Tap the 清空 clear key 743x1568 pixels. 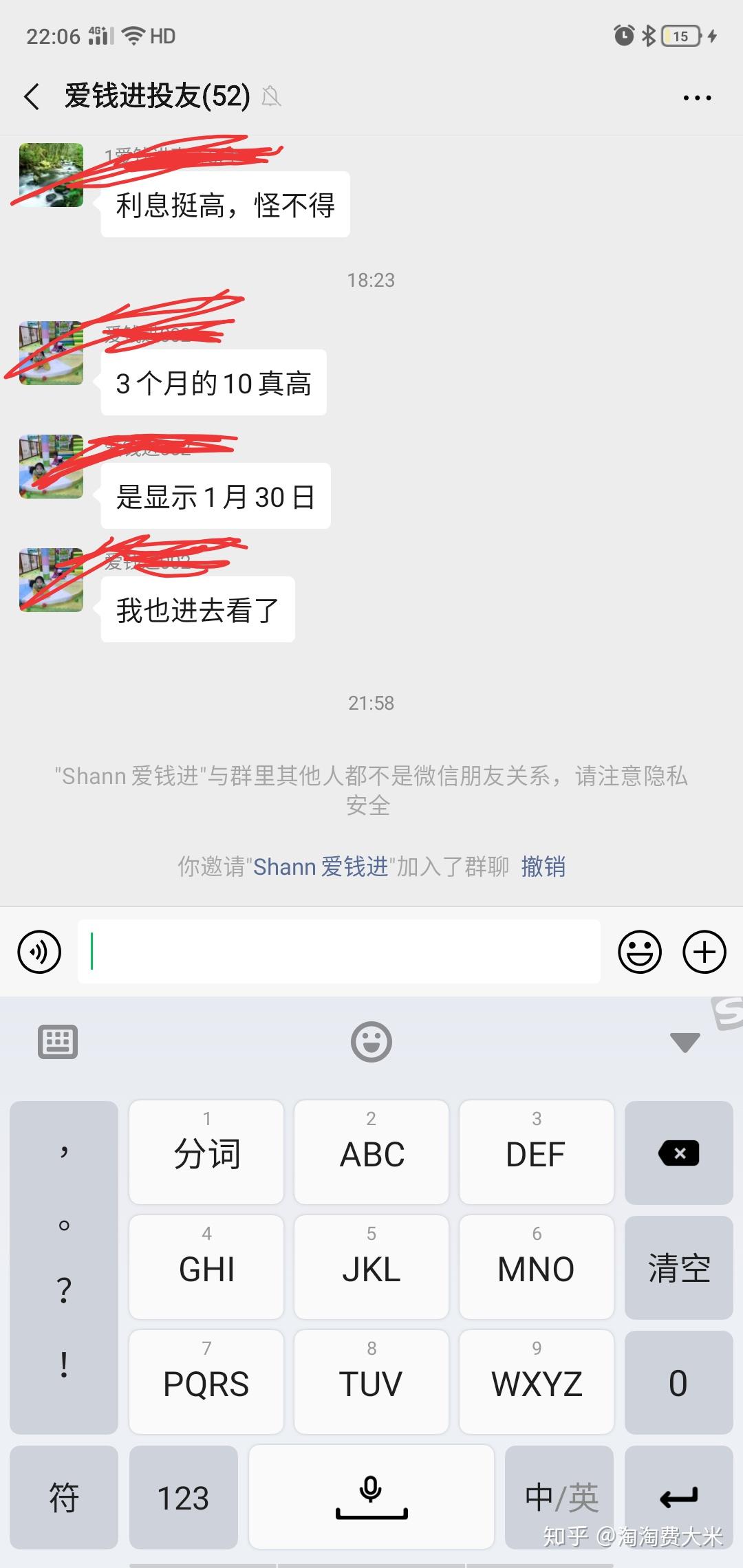tap(678, 1267)
